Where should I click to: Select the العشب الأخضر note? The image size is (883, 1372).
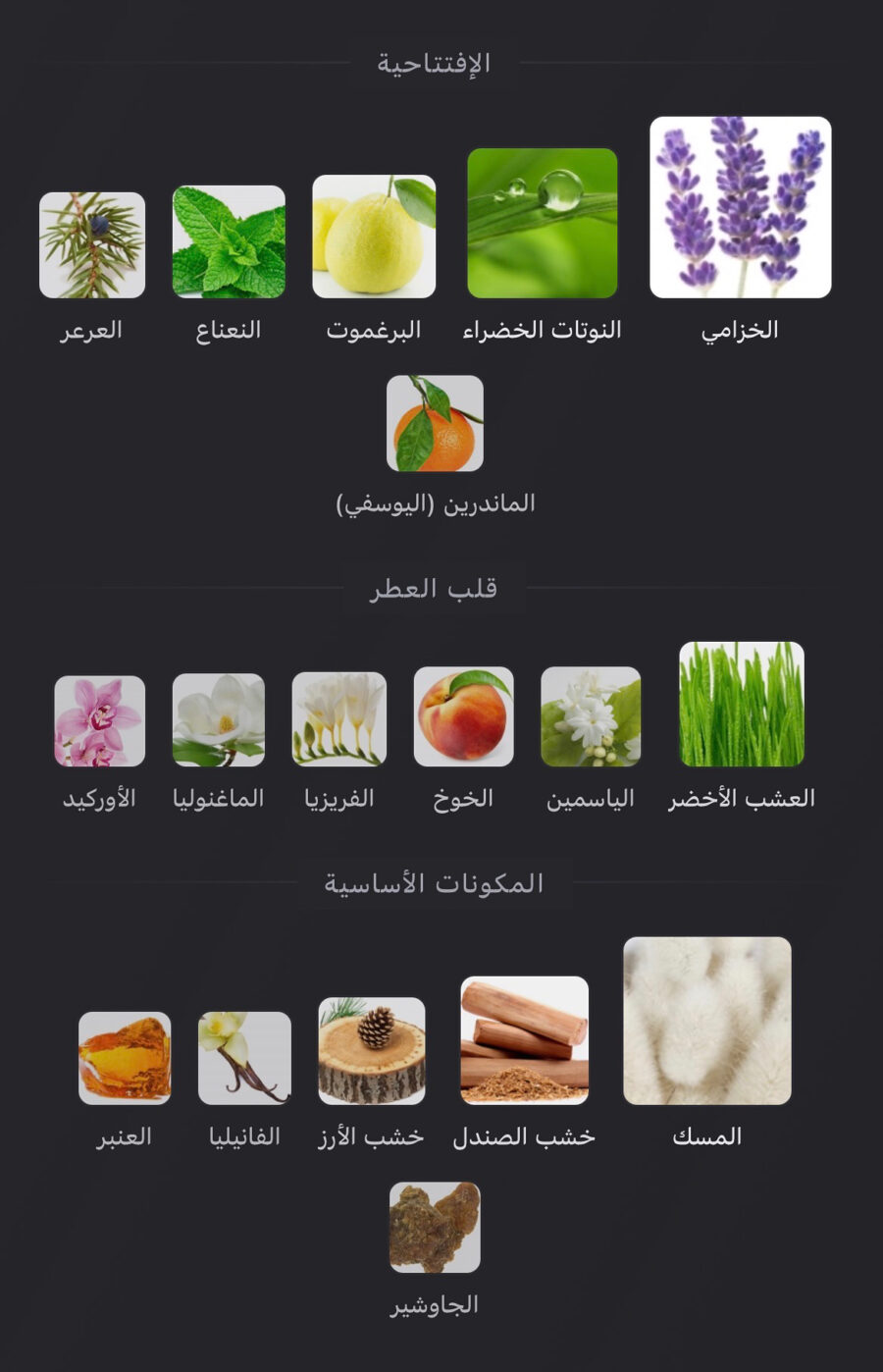point(742,704)
